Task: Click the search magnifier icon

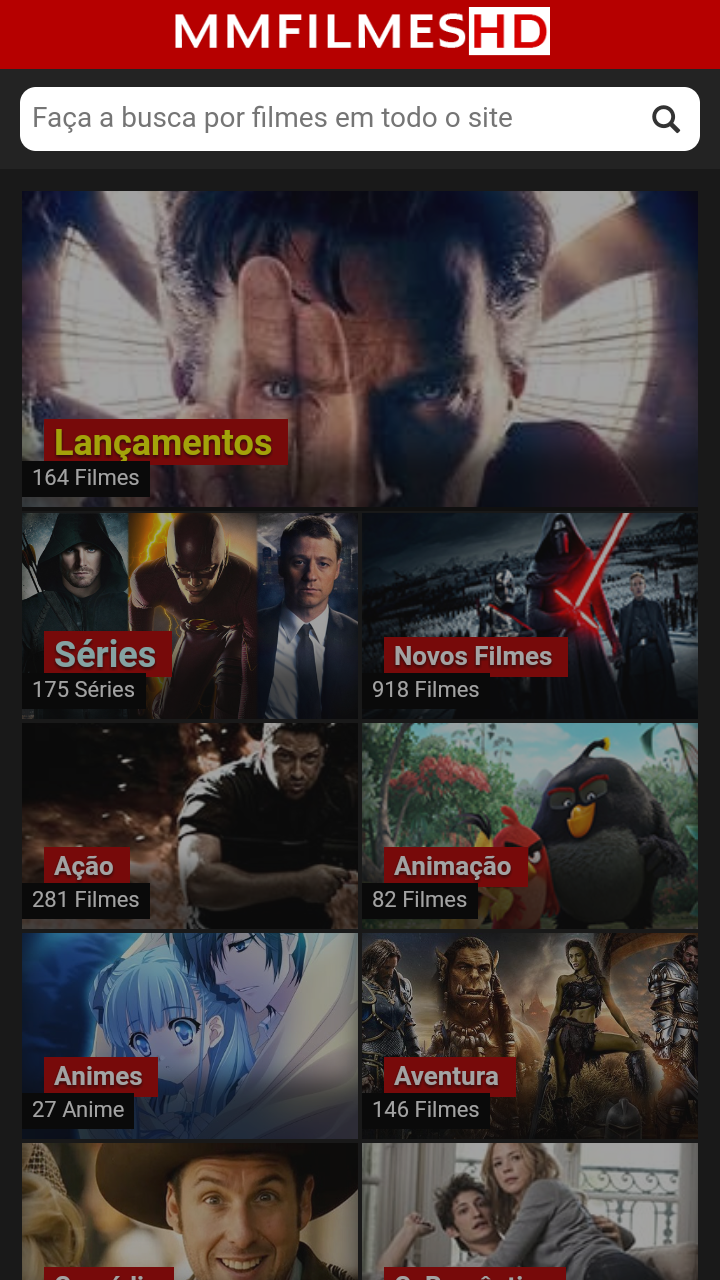Action: (x=665, y=117)
